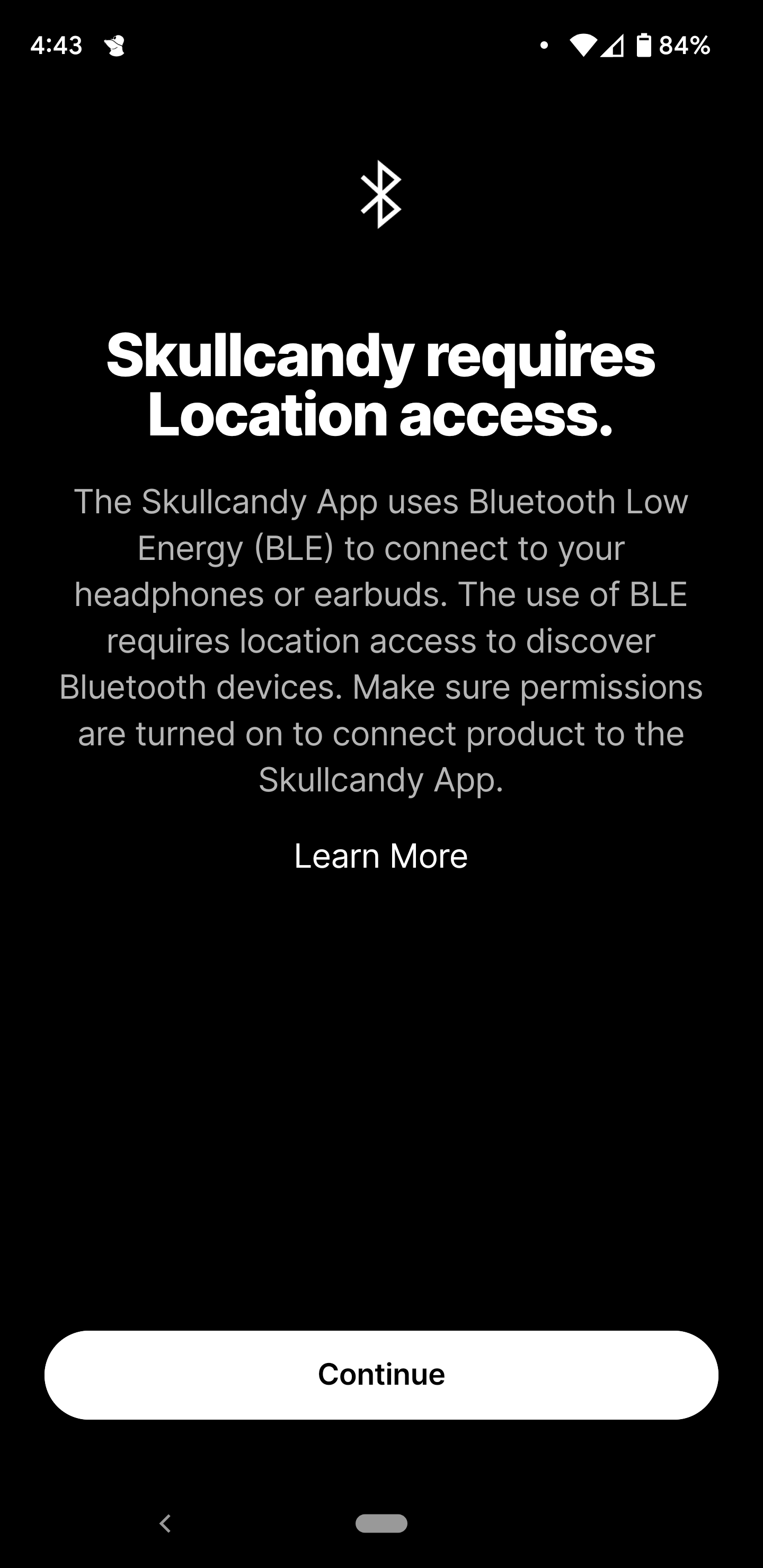
Task: Open the Learn More link
Action: coord(381,855)
